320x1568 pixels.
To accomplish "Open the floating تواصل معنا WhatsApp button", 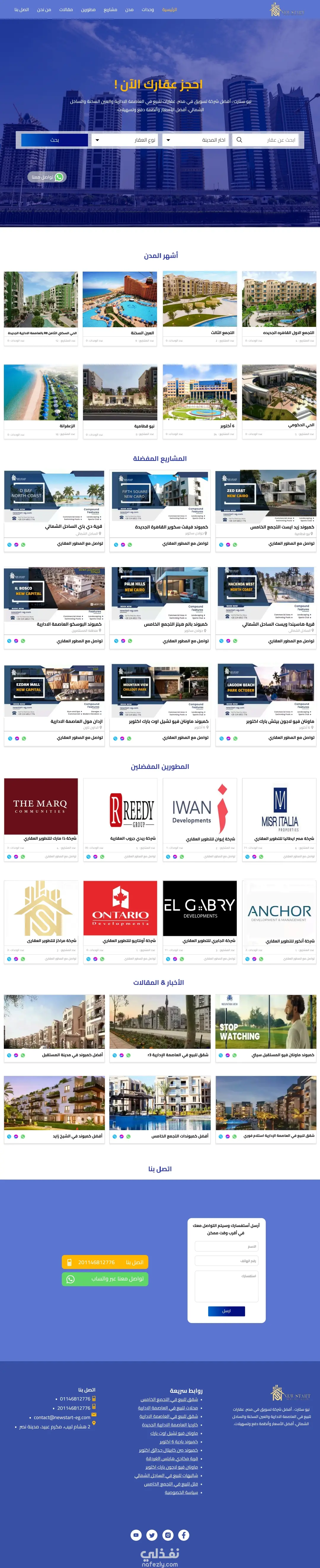I will tap(47, 177).
